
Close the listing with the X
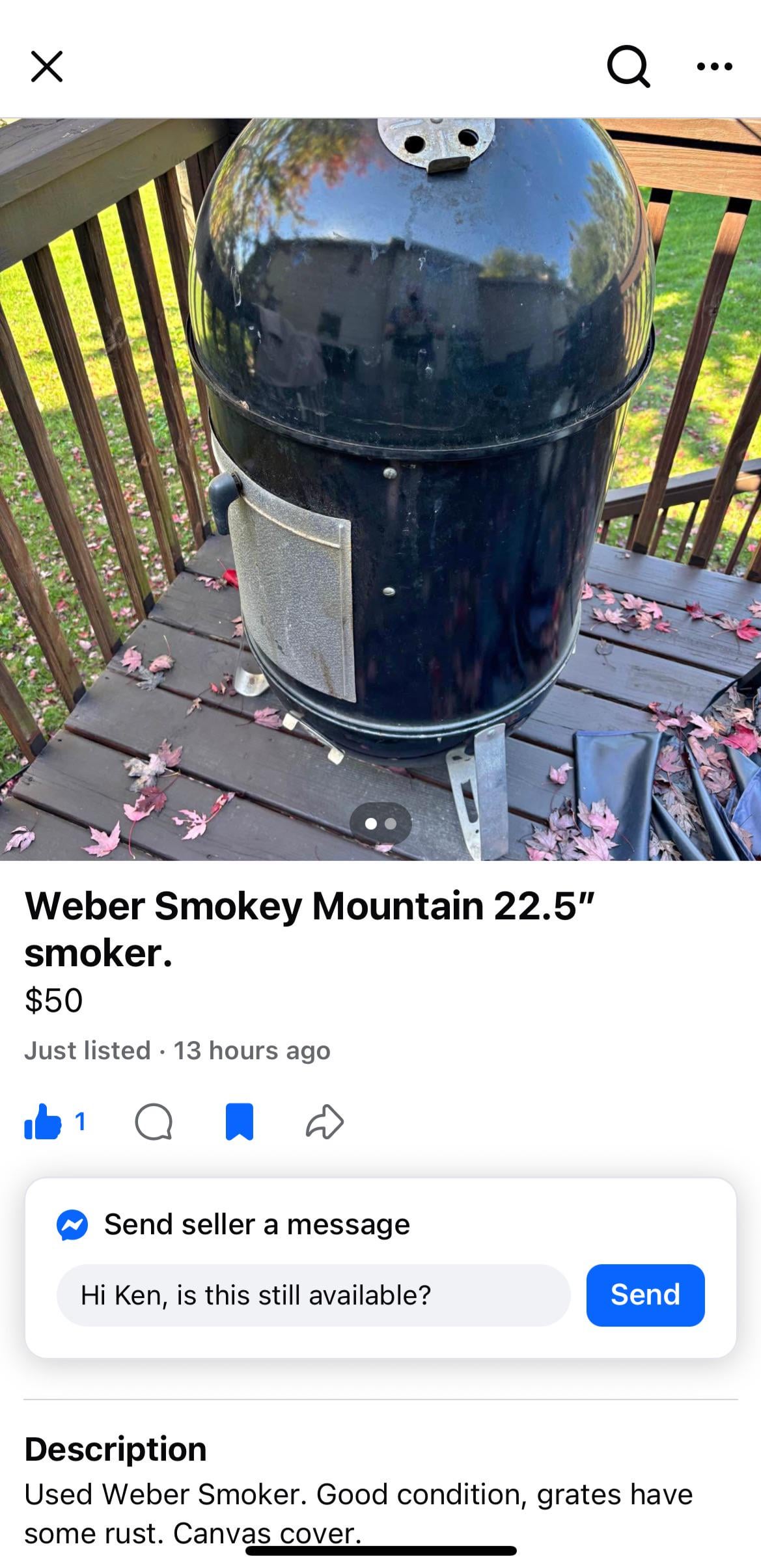(x=47, y=66)
